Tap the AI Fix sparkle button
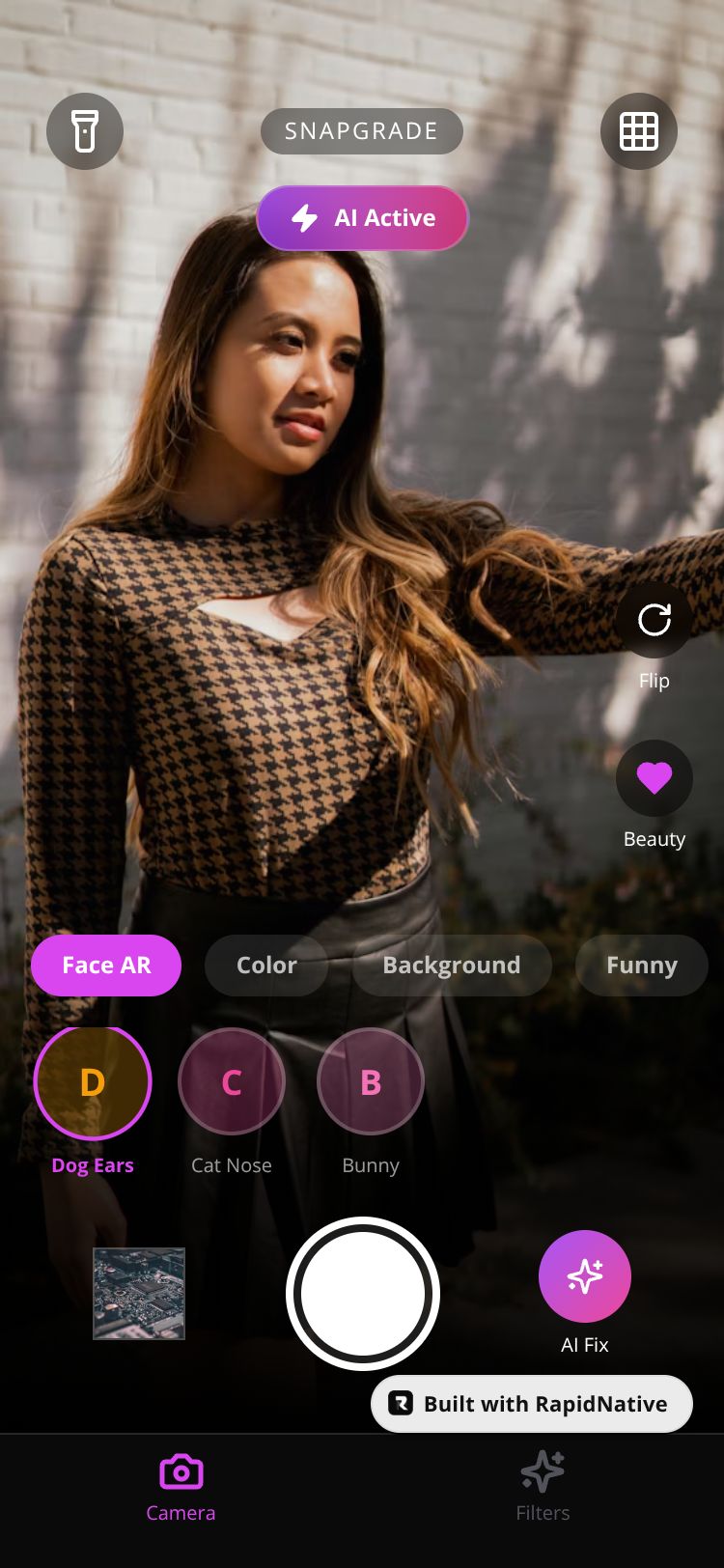 tap(585, 1276)
